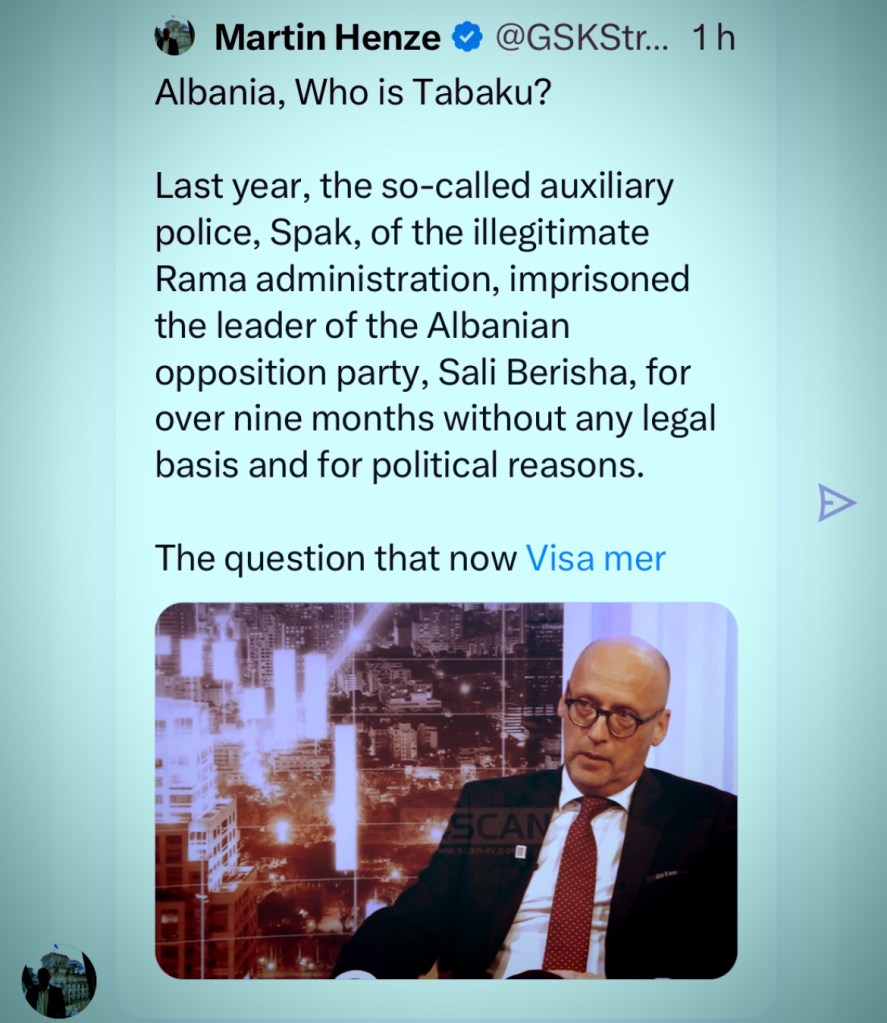The height and width of the screenshot is (1023, 887).
Task: Open Martin Henze's profile from his name
Action: pos(327,39)
